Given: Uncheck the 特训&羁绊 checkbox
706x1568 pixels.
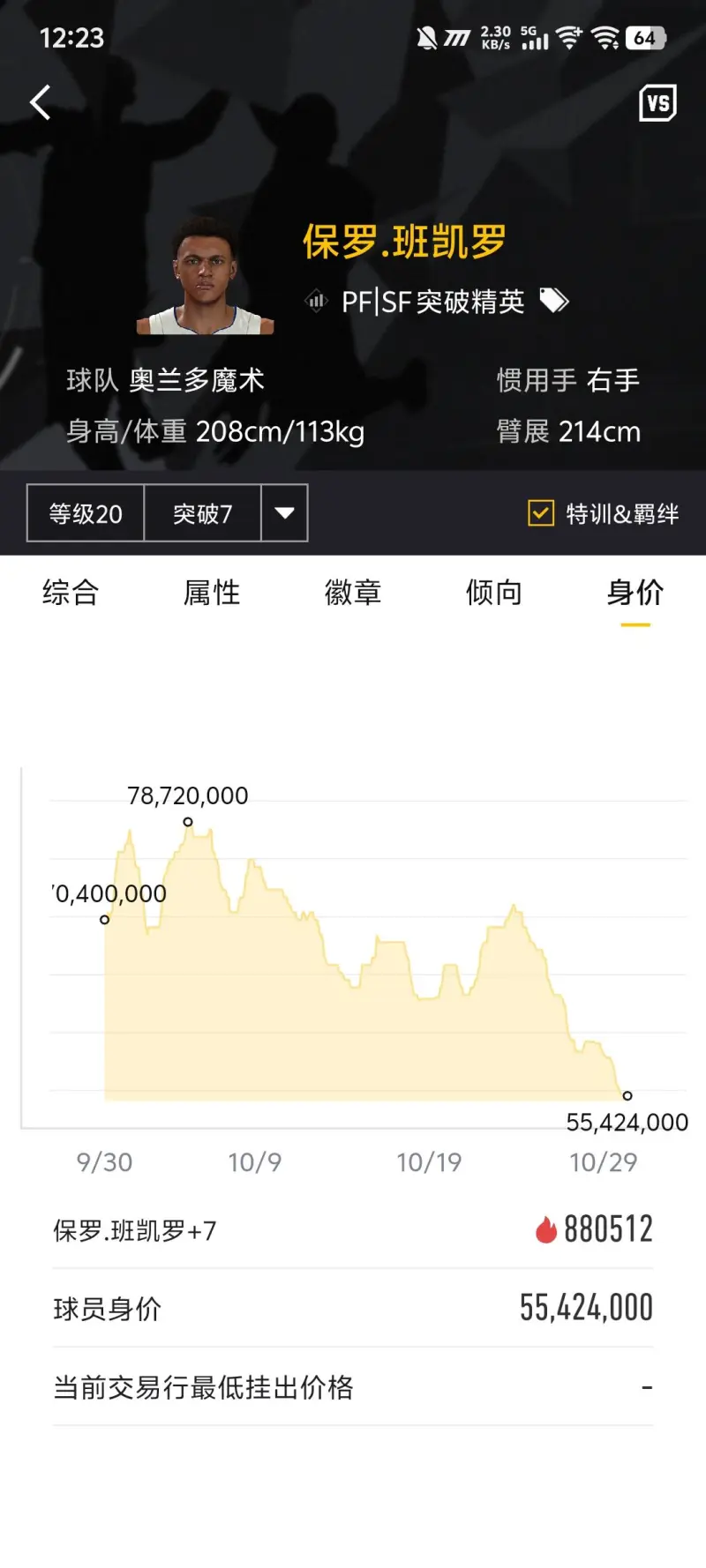Looking at the screenshot, I should pos(540,513).
